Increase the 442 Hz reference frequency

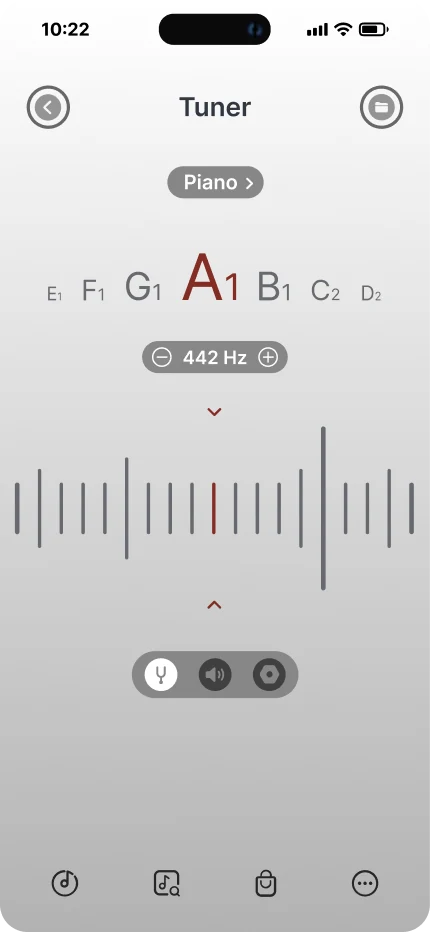click(268, 357)
